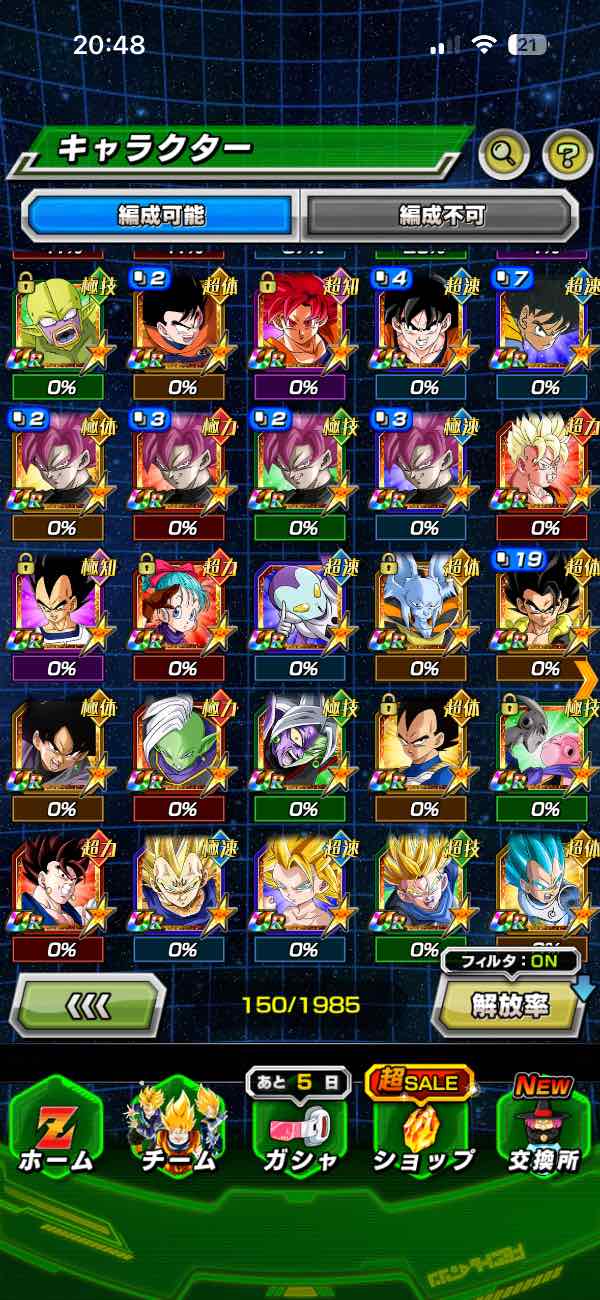Tap the orange arrow beside the character grid
Screen dimensions: 600x1300
click(x=588, y=678)
